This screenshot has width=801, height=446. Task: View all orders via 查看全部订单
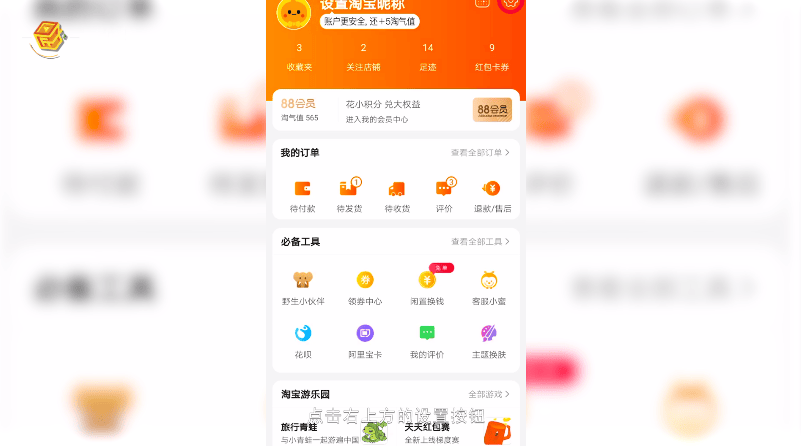pos(480,153)
